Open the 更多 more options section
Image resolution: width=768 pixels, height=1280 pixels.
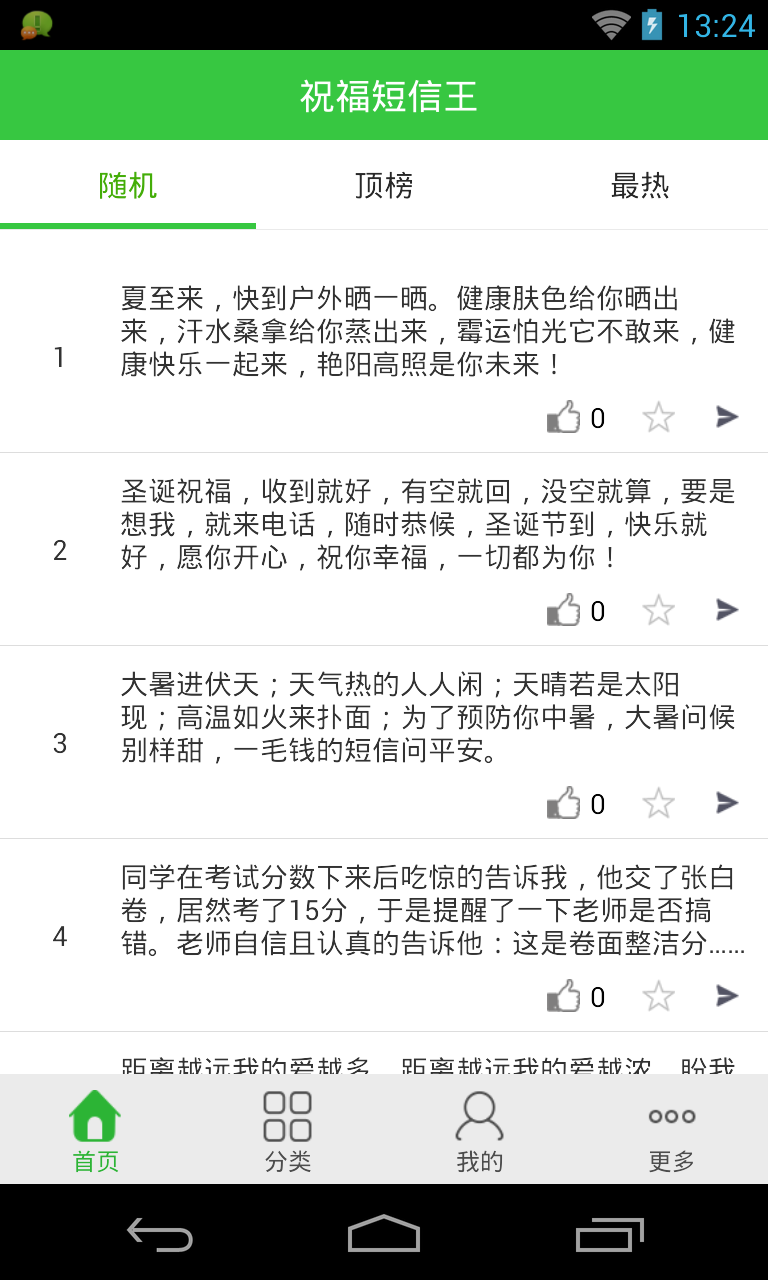tap(671, 1130)
